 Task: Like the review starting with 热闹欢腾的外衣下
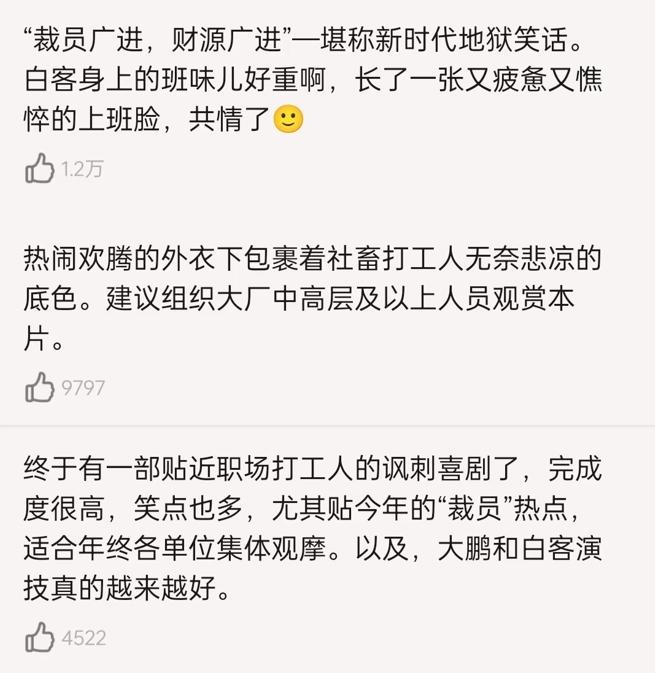click(x=40, y=387)
